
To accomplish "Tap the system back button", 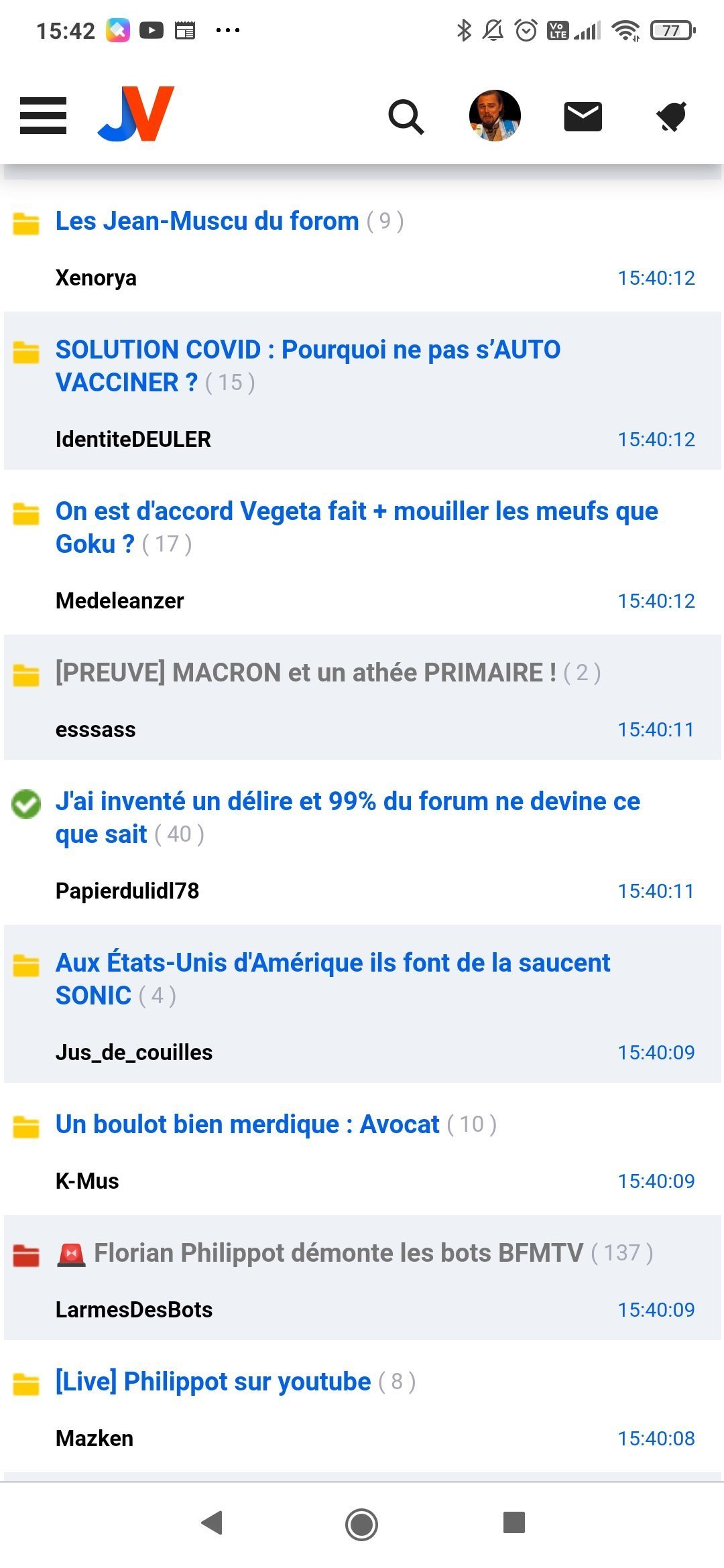I will pos(212,1523).
